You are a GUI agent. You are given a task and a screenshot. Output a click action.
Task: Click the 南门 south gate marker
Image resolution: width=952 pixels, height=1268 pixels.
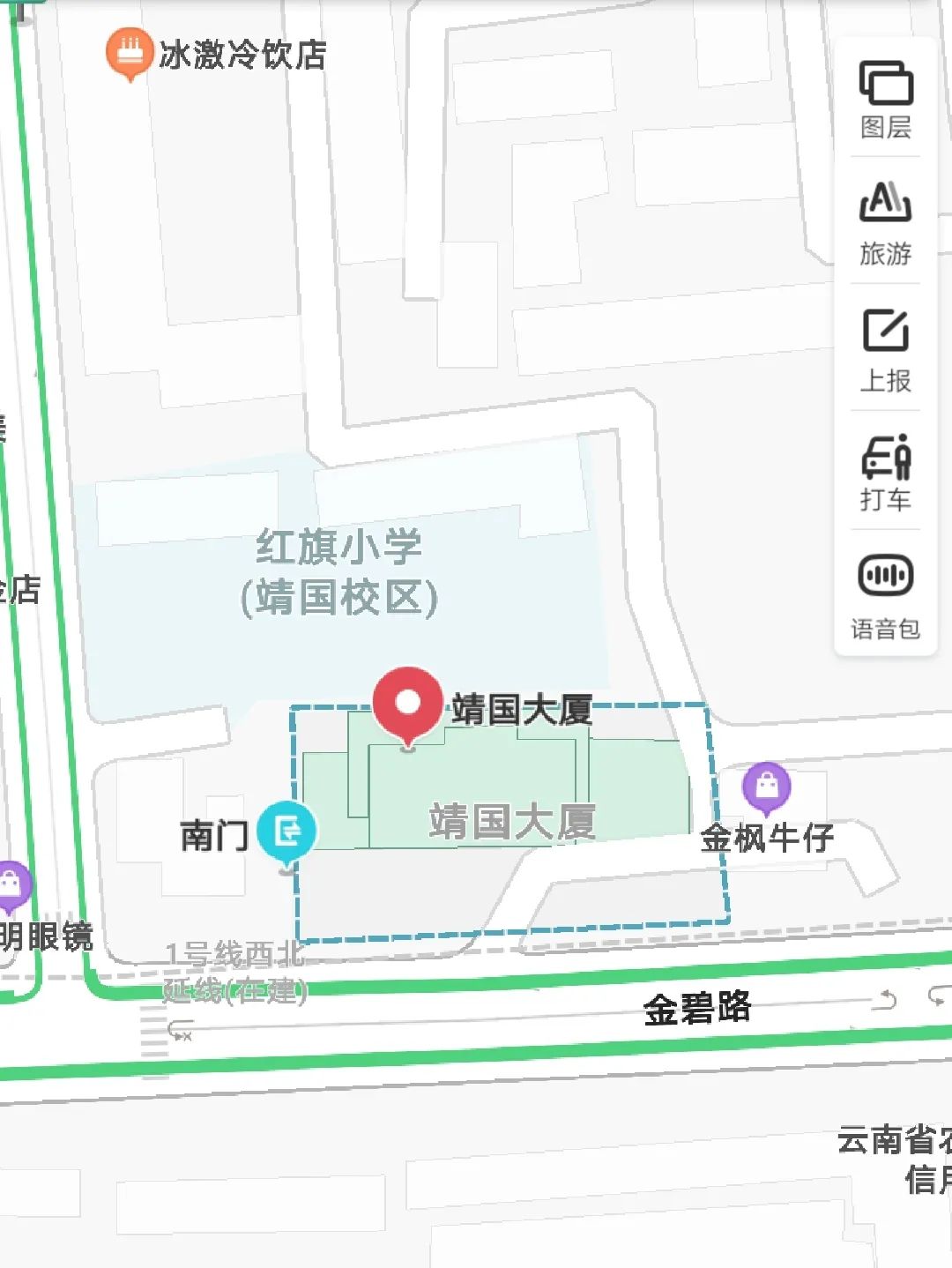(x=285, y=832)
